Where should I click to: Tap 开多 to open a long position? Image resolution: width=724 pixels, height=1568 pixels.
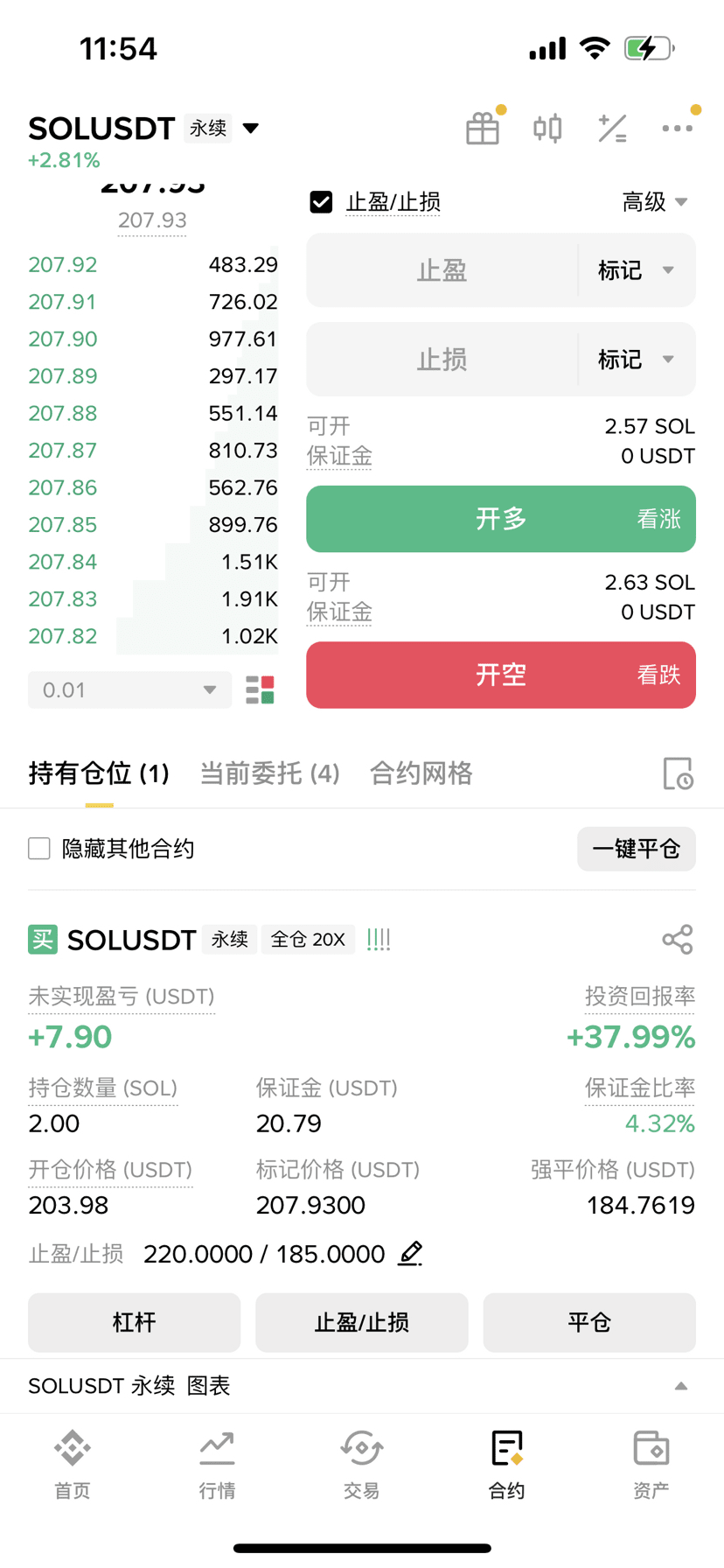tap(501, 519)
